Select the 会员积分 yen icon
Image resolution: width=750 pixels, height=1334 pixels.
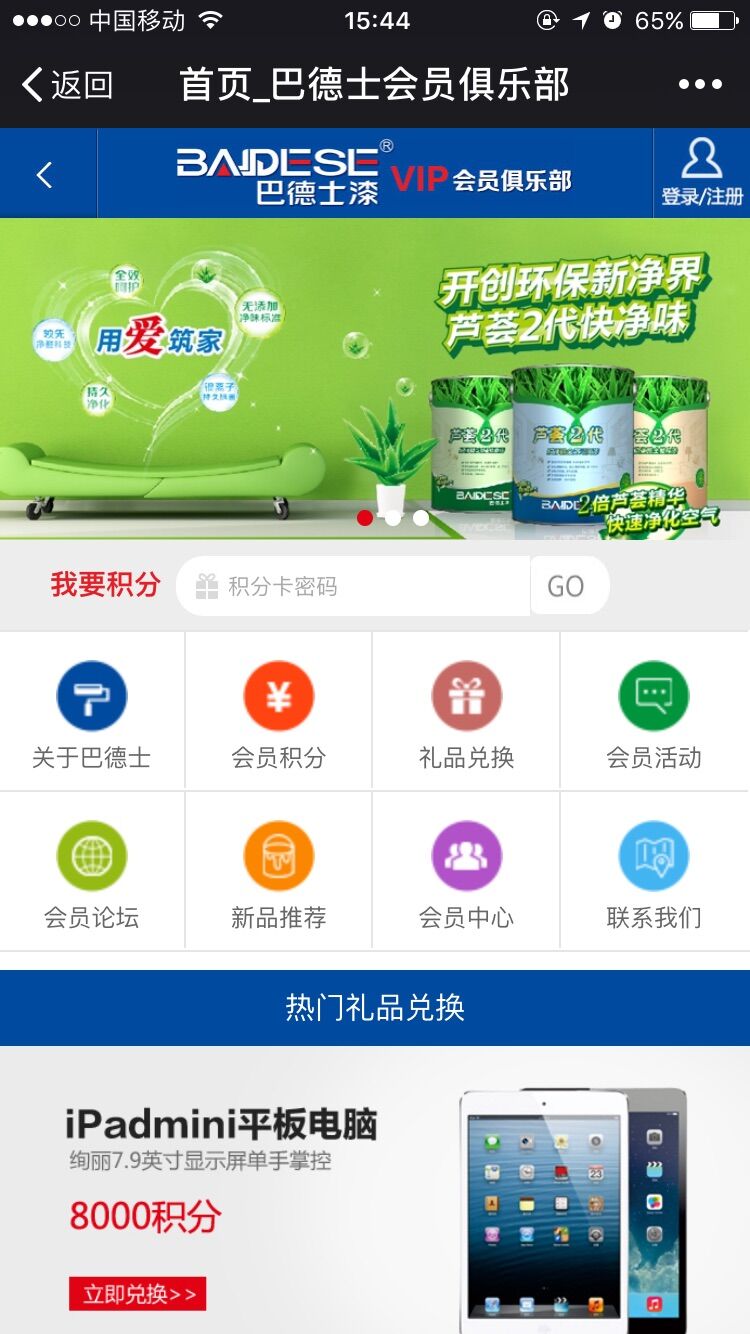point(280,696)
